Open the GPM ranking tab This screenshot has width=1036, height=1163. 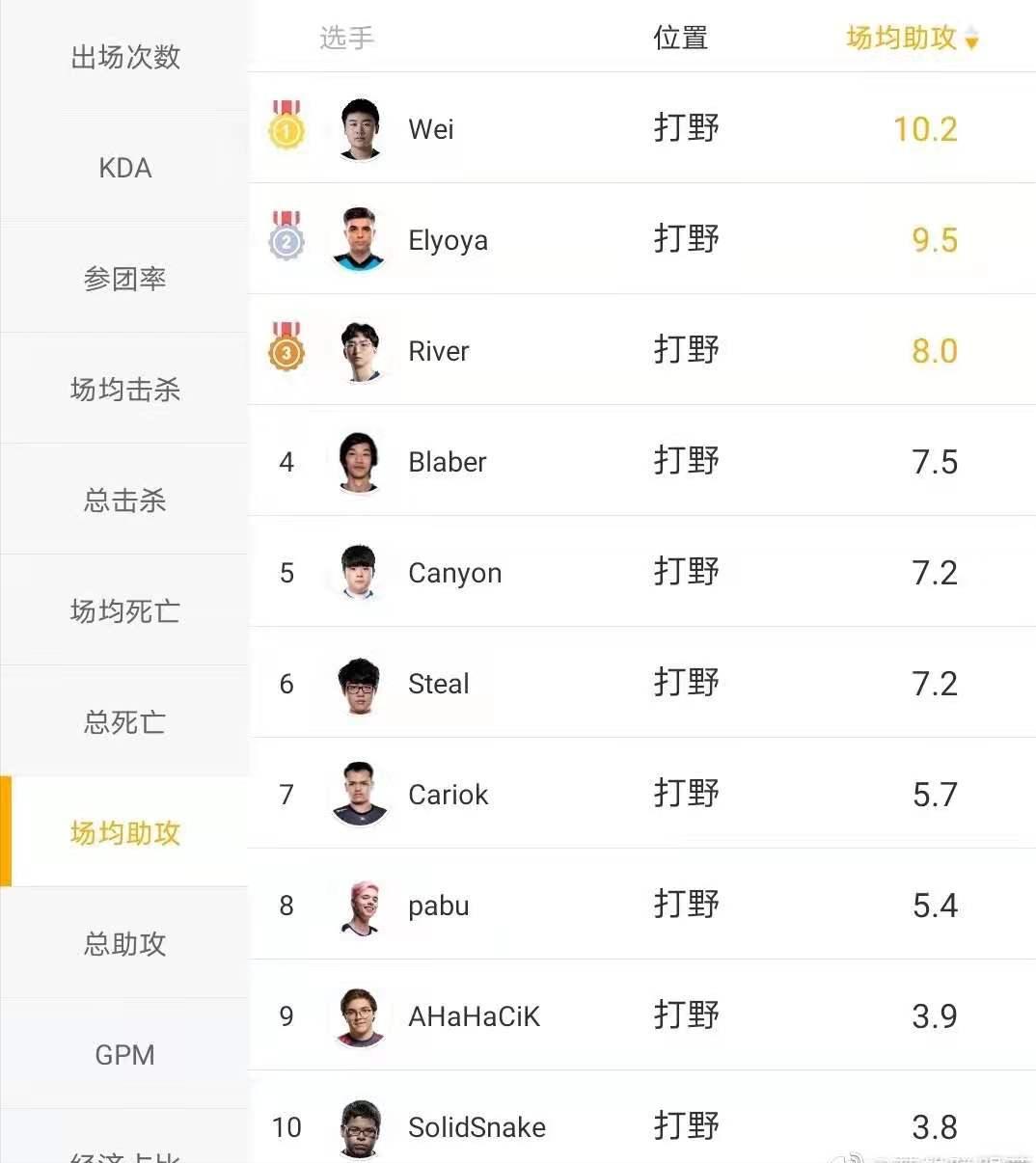click(125, 1055)
